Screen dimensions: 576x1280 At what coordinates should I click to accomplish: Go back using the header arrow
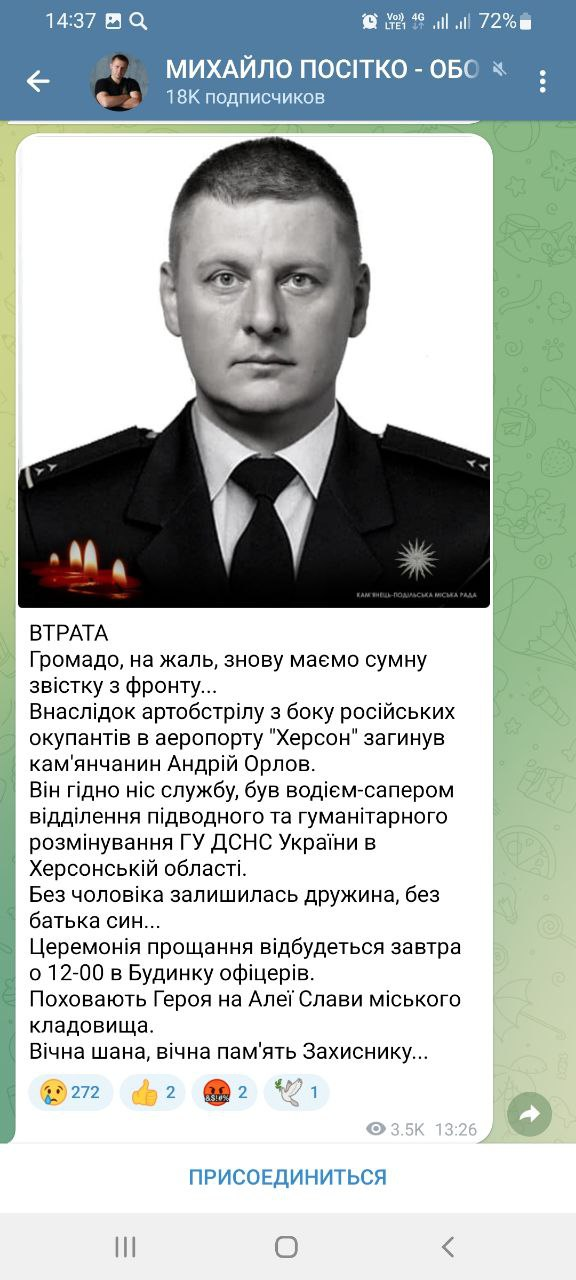coord(38,82)
